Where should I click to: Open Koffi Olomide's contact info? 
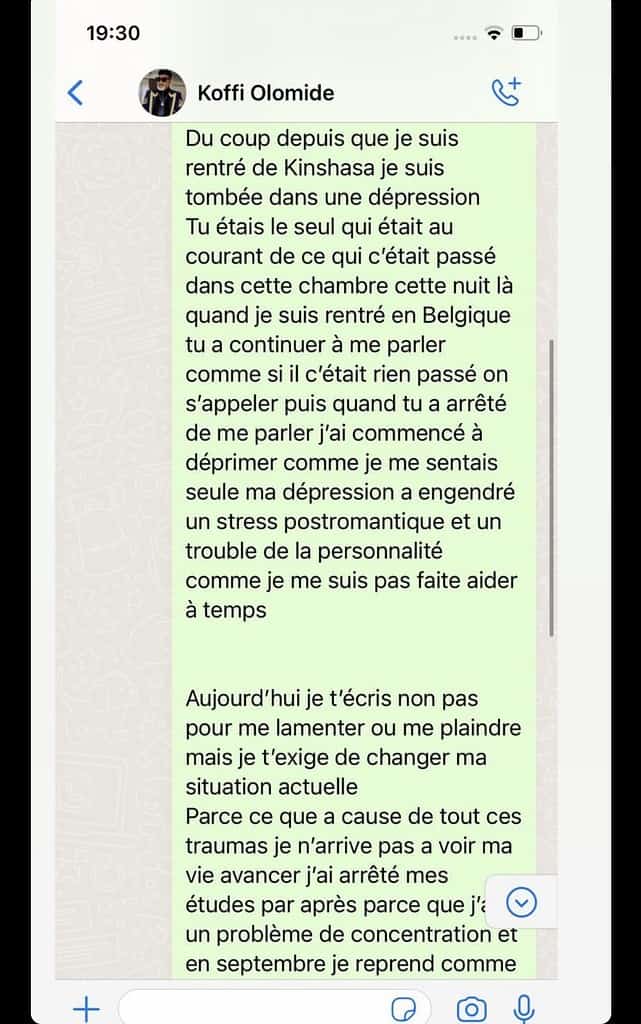click(x=266, y=93)
